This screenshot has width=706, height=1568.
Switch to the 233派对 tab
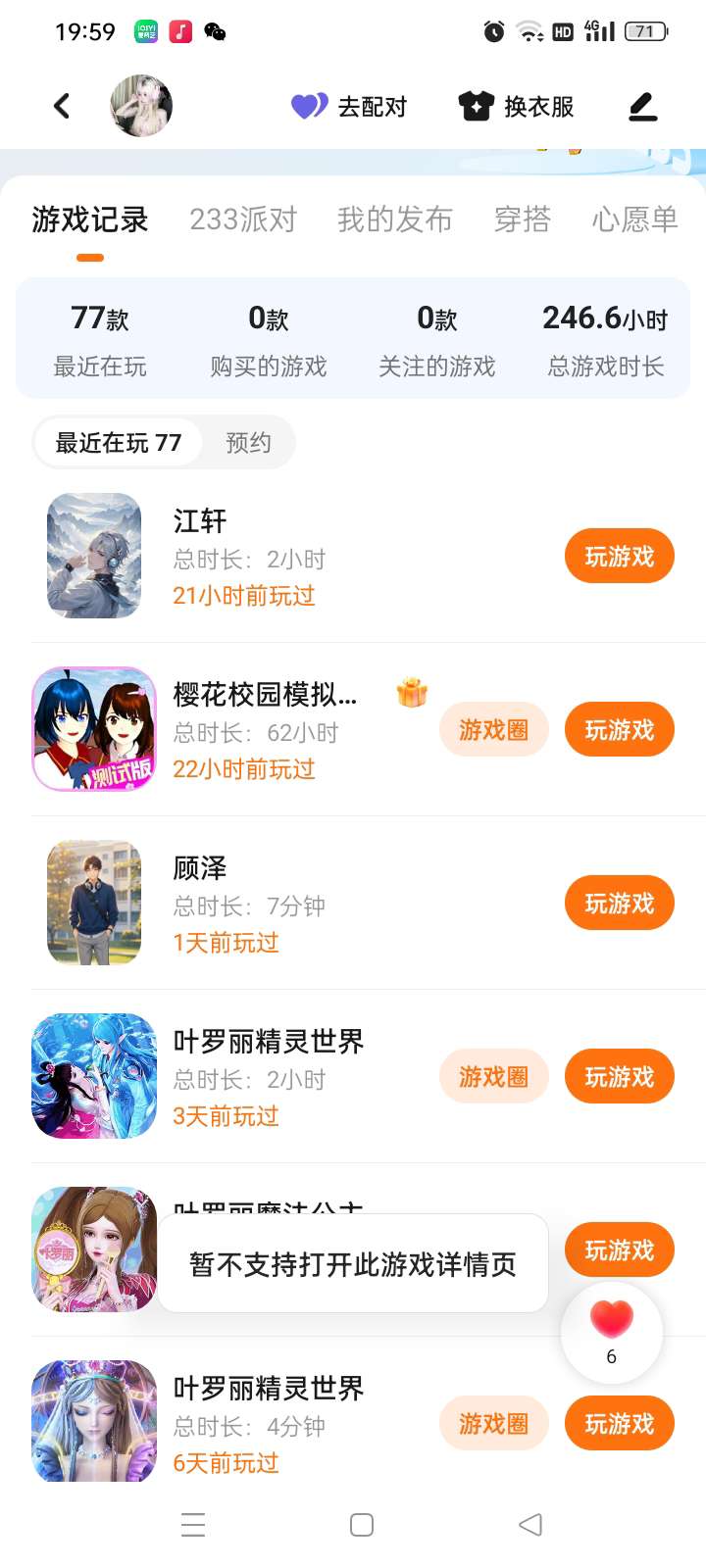[x=243, y=220]
